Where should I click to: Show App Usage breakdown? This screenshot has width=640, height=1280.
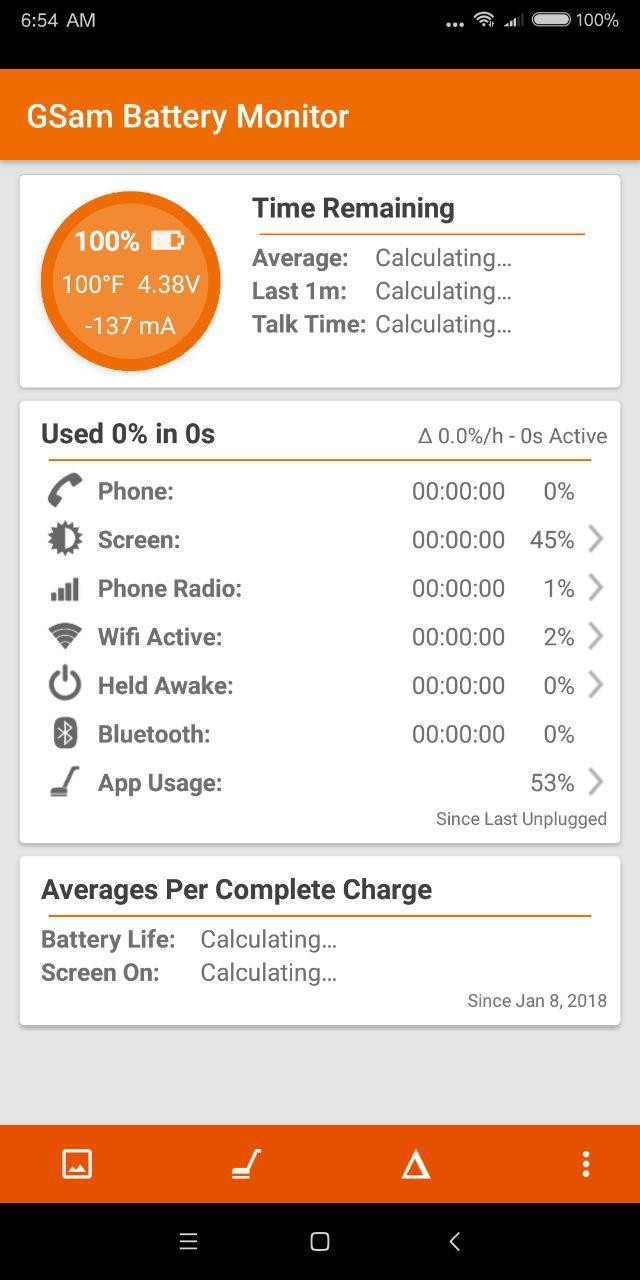click(595, 782)
